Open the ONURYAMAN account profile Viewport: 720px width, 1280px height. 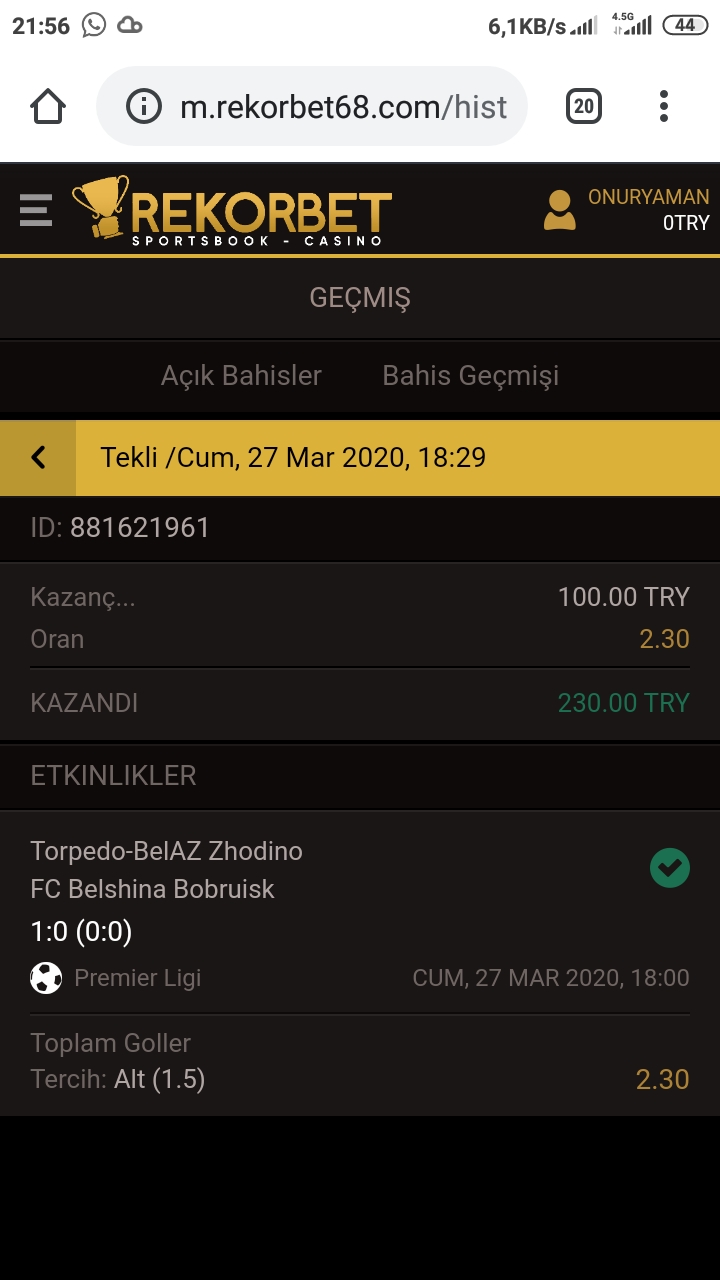[x=626, y=210]
